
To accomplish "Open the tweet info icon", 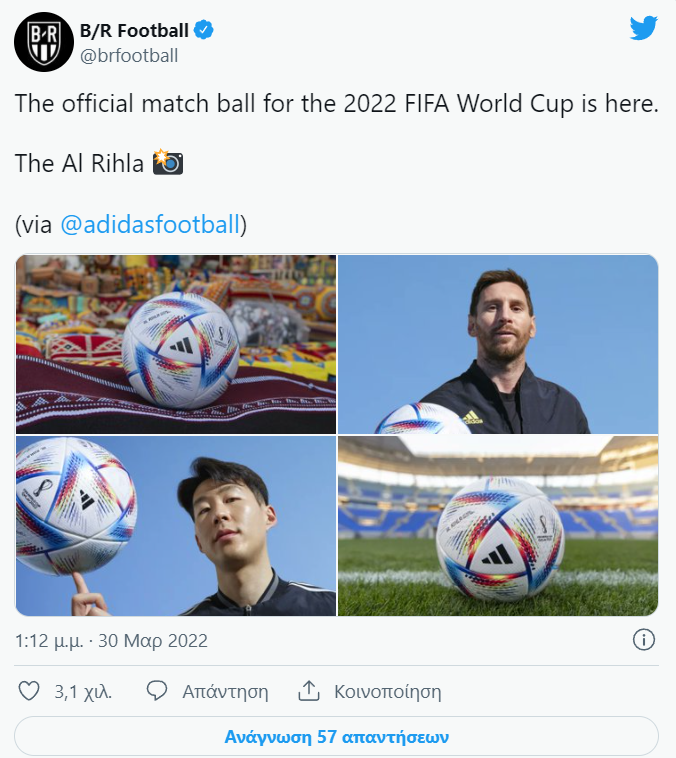I will (645, 639).
